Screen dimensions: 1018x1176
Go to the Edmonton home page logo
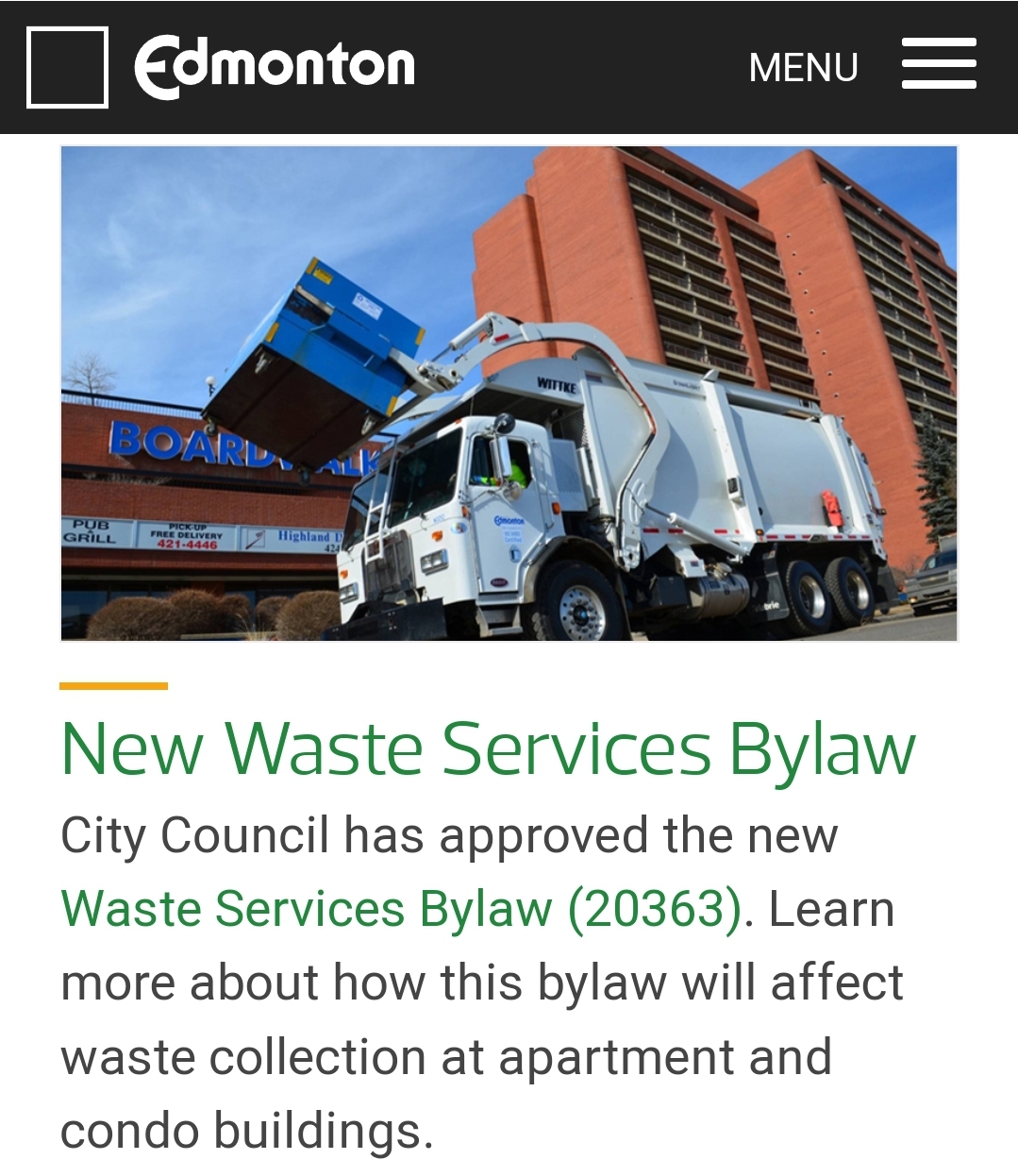[x=274, y=66]
